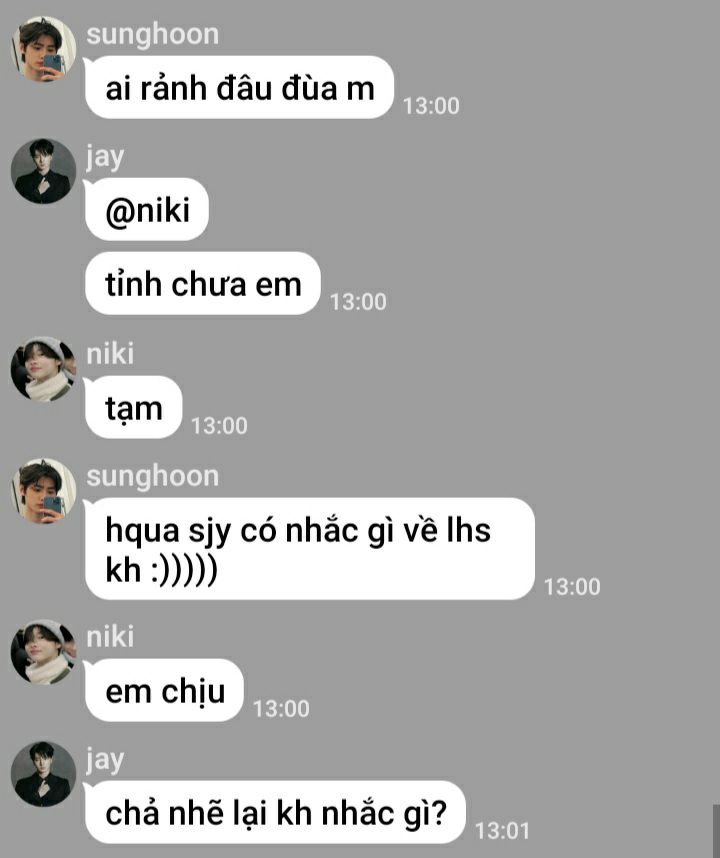Open sunghoon's avatar beside the "hqua sjy" message
The height and width of the screenshot is (858, 720).
(x=43, y=491)
